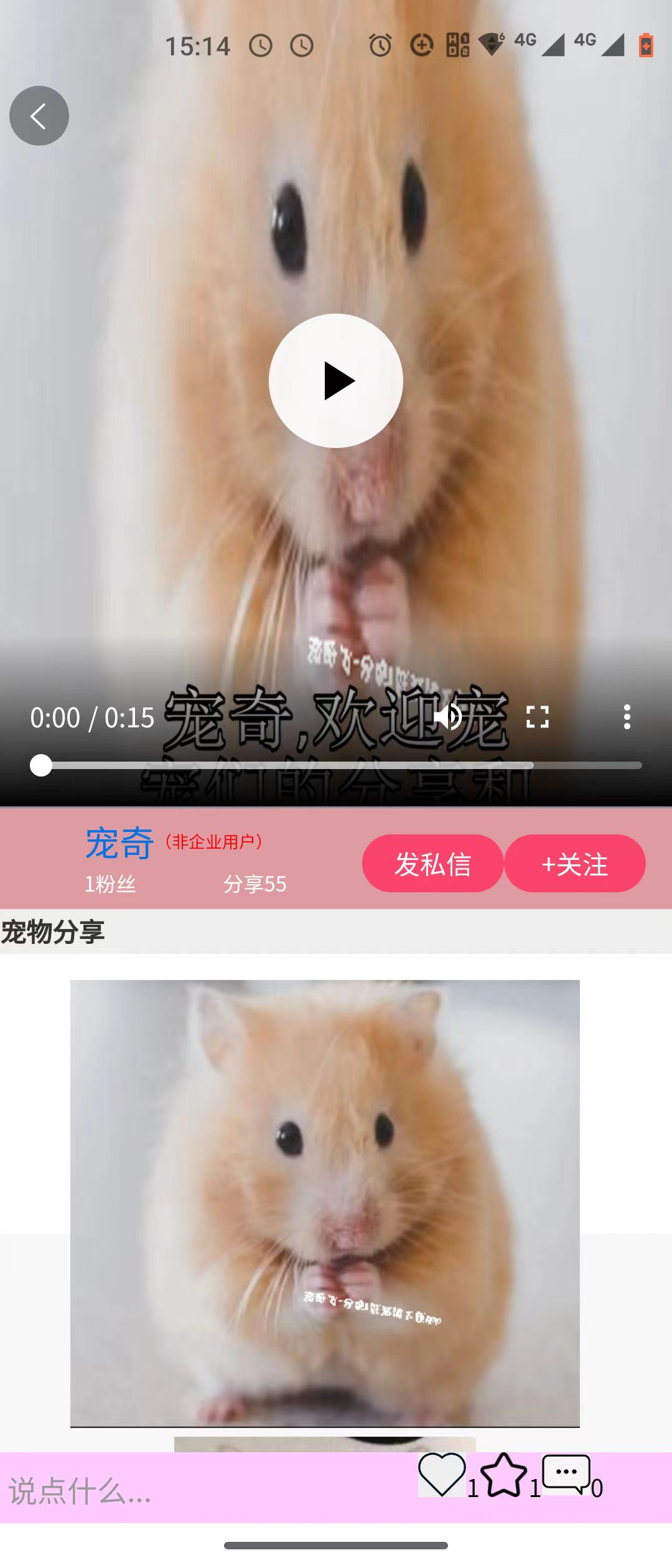Open the comments bubble icon
This screenshot has height=1568, width=672.
566,1473
